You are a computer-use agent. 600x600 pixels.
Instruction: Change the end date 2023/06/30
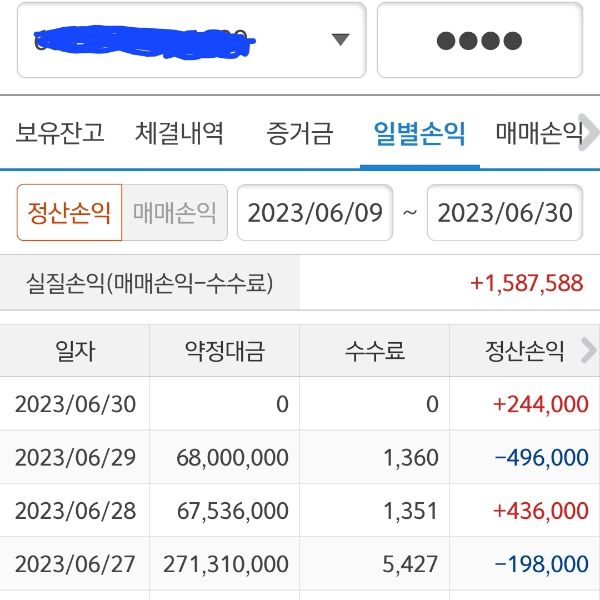[x=505, y=213]
